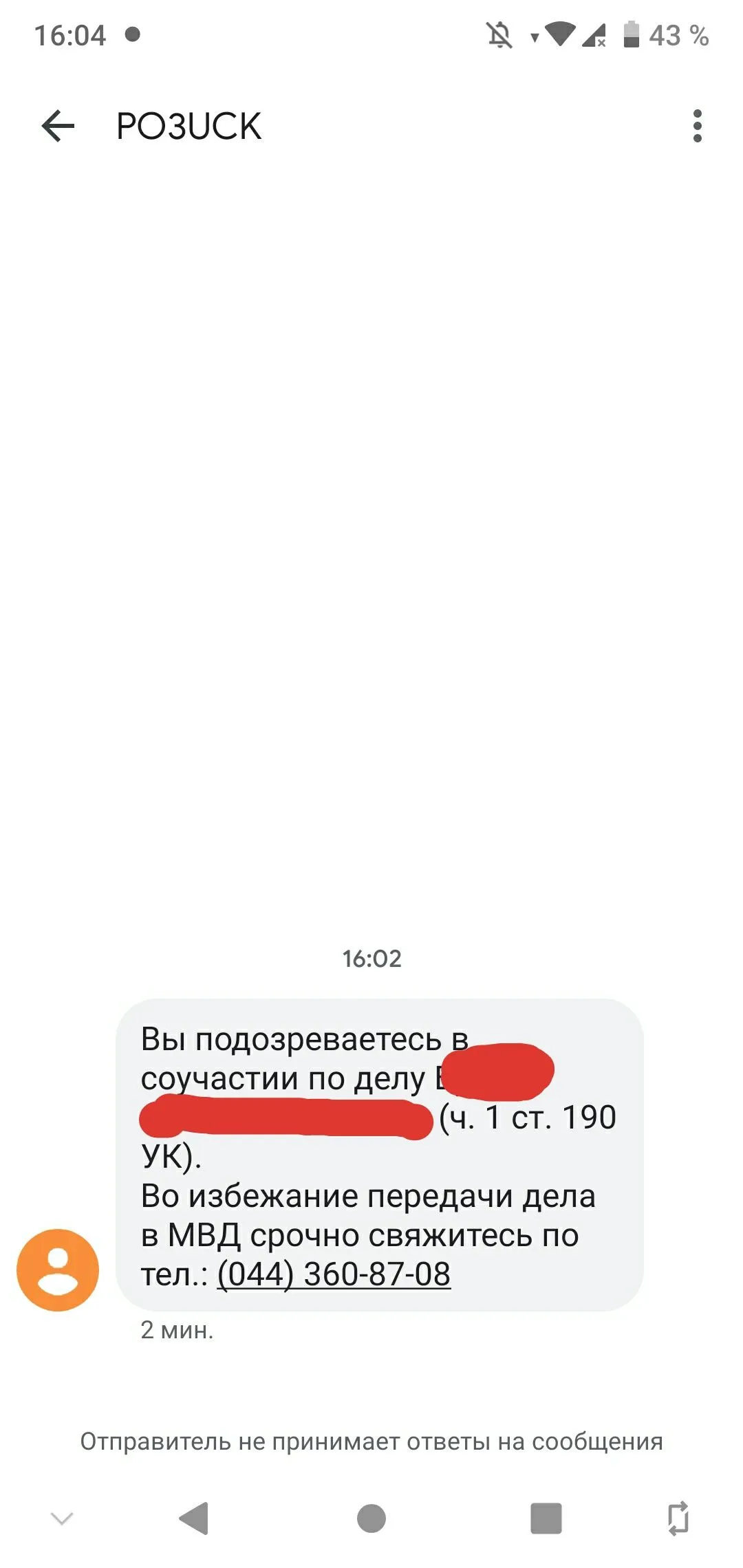Tap the phone number (044) 360-87-08
This screenshot has height=1568, width=743.
[x=334, y=1274]
